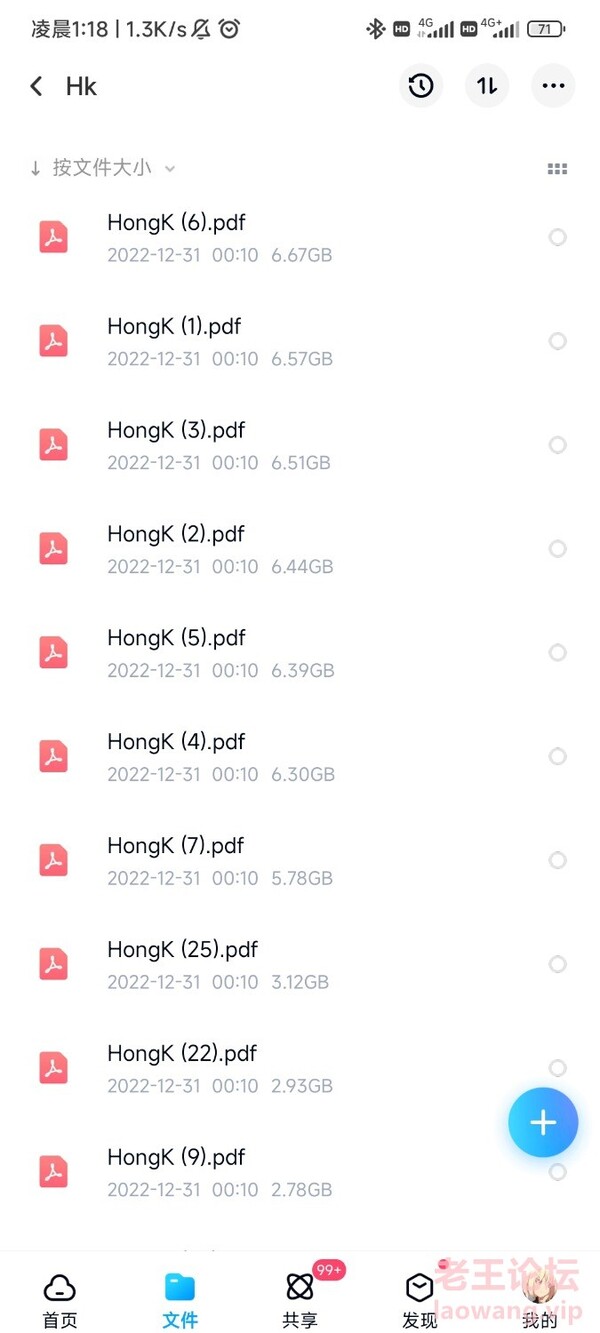Select the circle for HongK (2).pdf

point(558,549)
